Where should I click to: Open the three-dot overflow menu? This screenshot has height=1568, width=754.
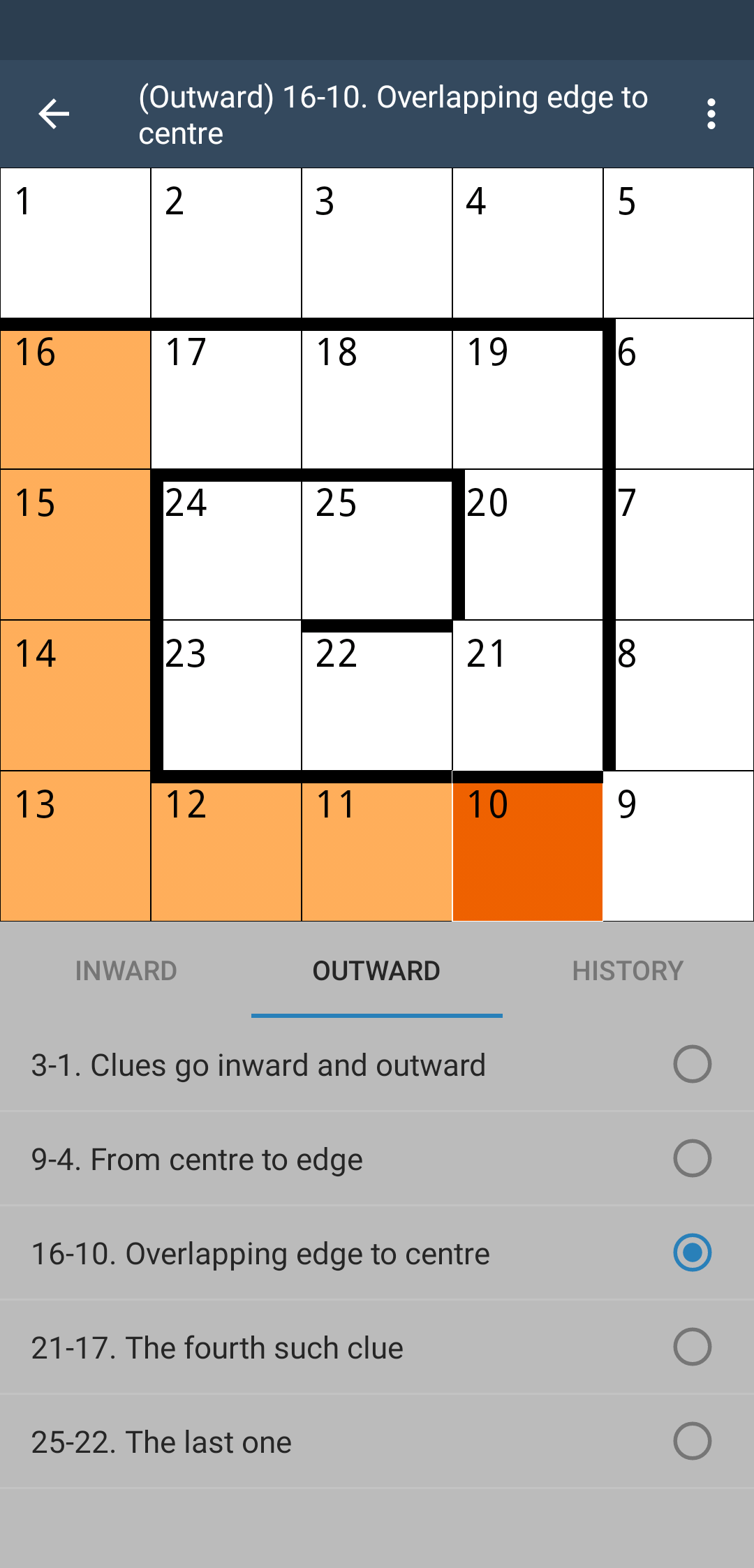[711, 114]
